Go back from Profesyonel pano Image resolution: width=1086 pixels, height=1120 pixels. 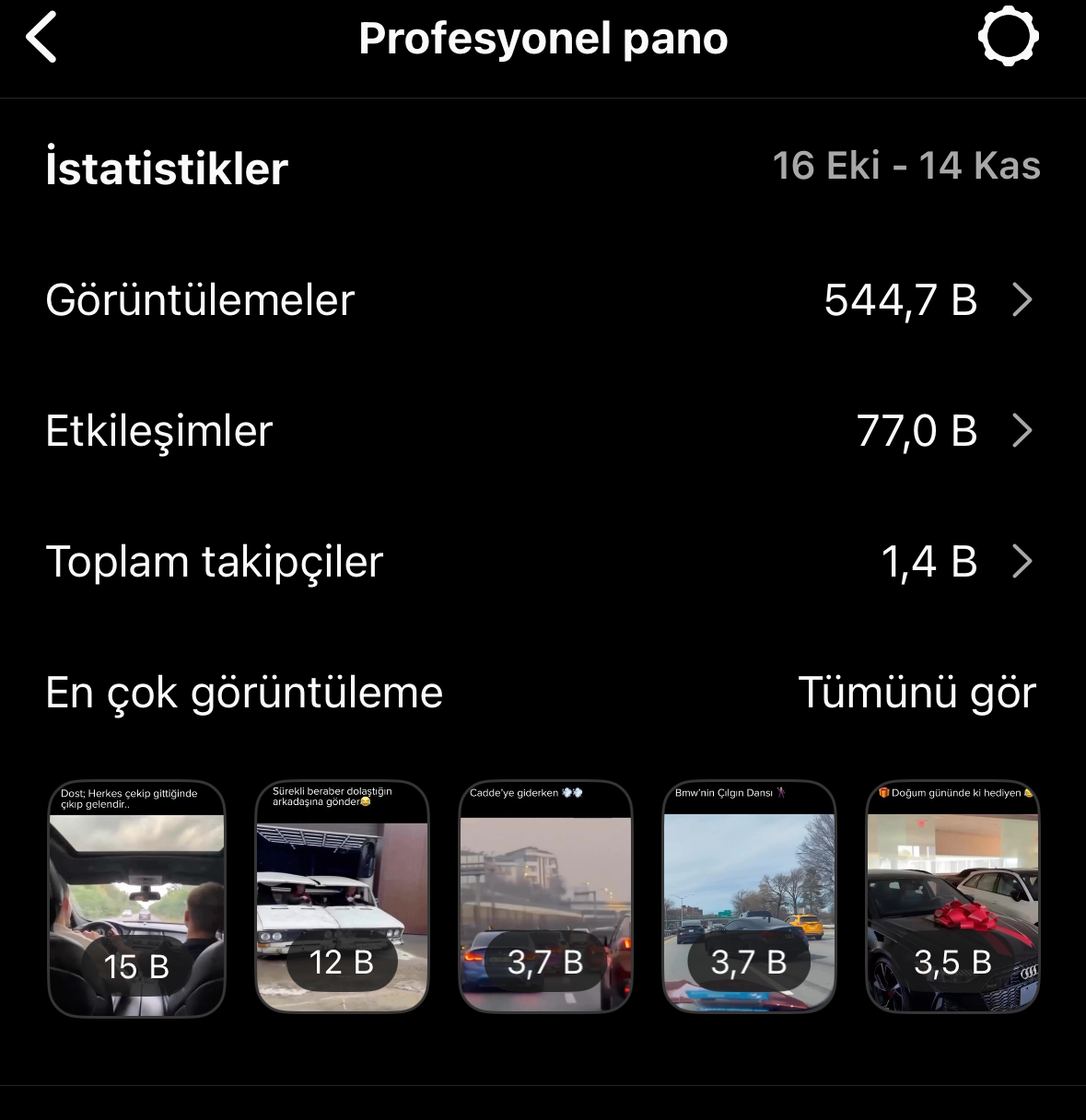click(41, 38)
